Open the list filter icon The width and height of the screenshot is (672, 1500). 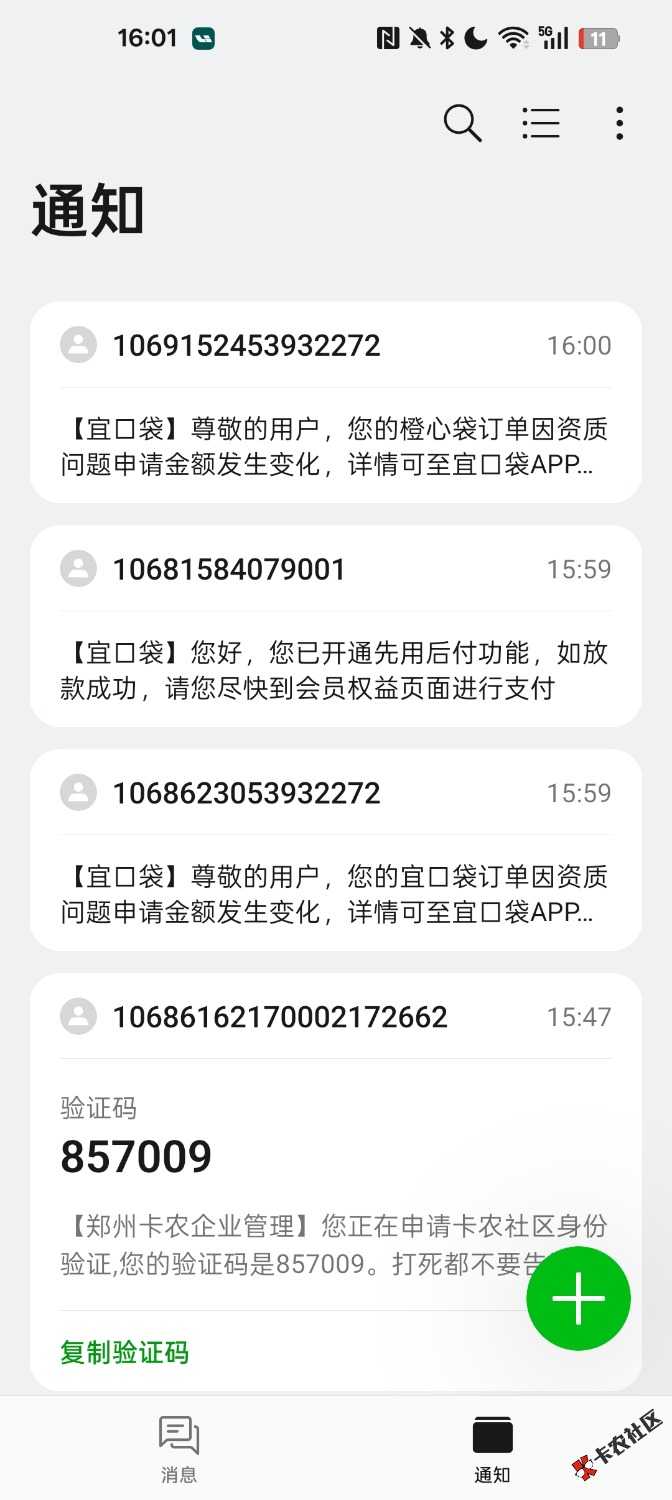tap(541, 123)
